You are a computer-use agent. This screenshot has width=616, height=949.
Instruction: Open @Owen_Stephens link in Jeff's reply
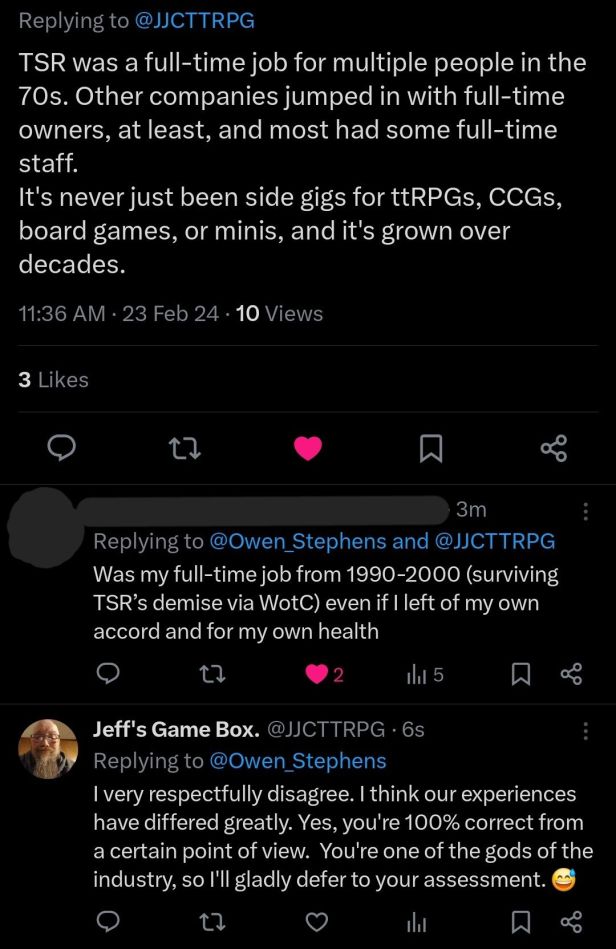pyautogui.click(x=297, y=761)
